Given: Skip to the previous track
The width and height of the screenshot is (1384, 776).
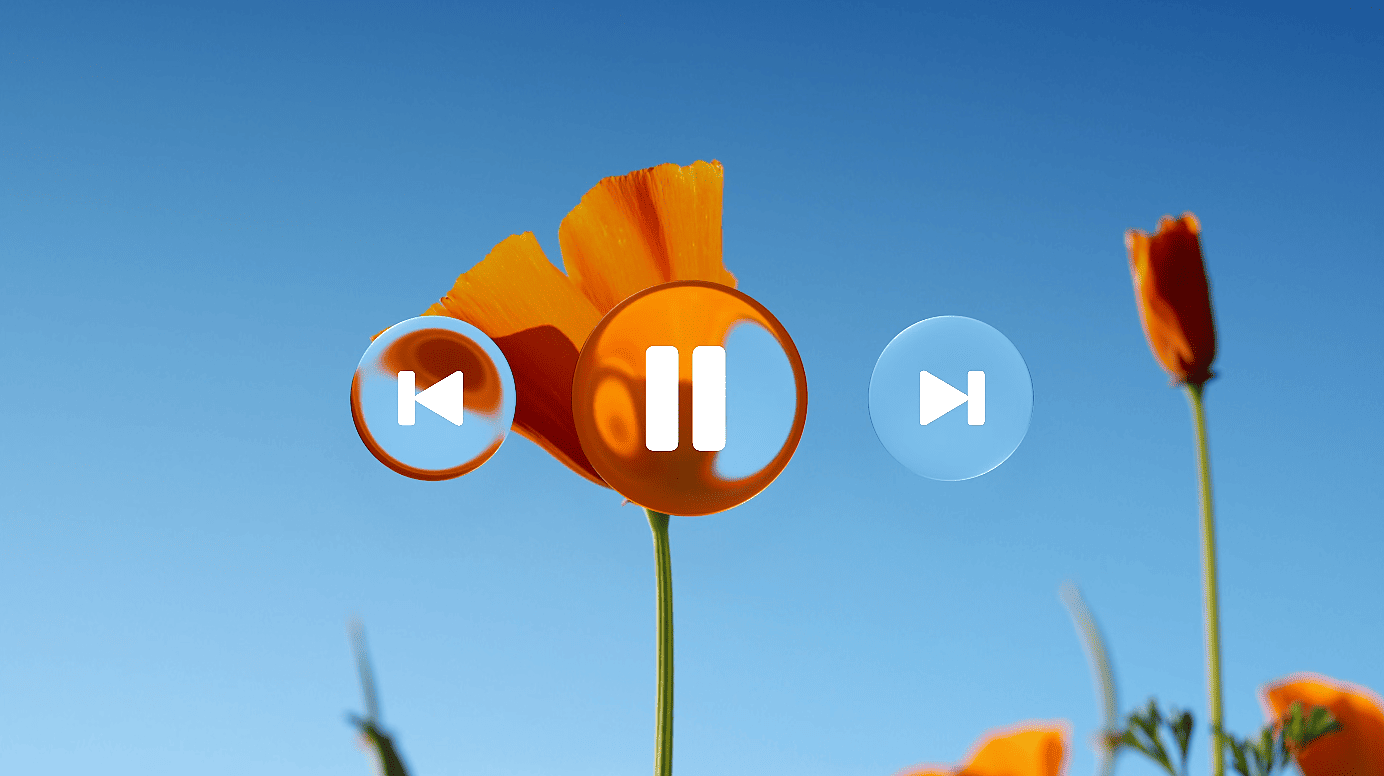Looking at the screenshot, I should pos(432,398).
